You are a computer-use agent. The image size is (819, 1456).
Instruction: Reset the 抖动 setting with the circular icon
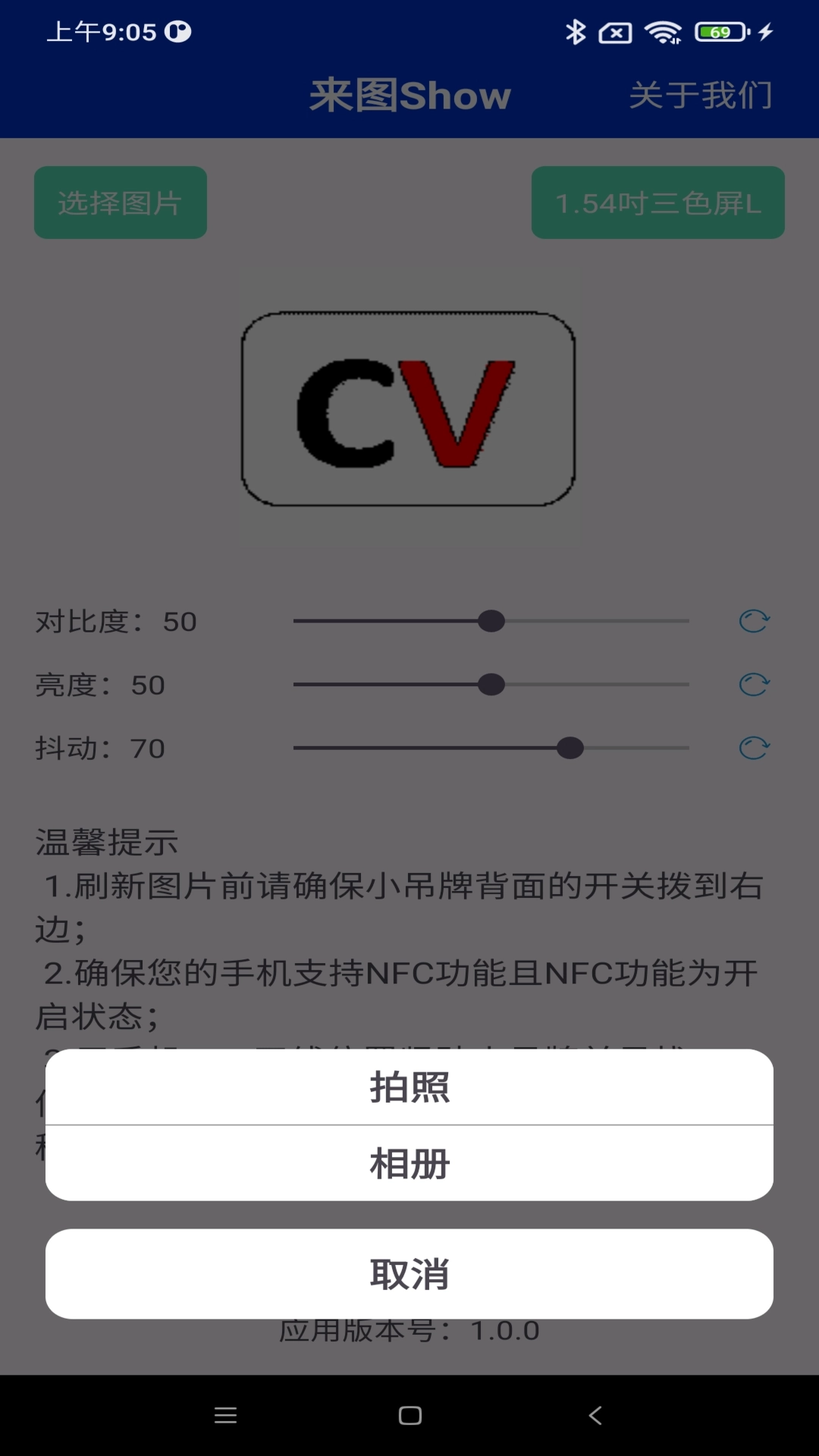(754, 748)
